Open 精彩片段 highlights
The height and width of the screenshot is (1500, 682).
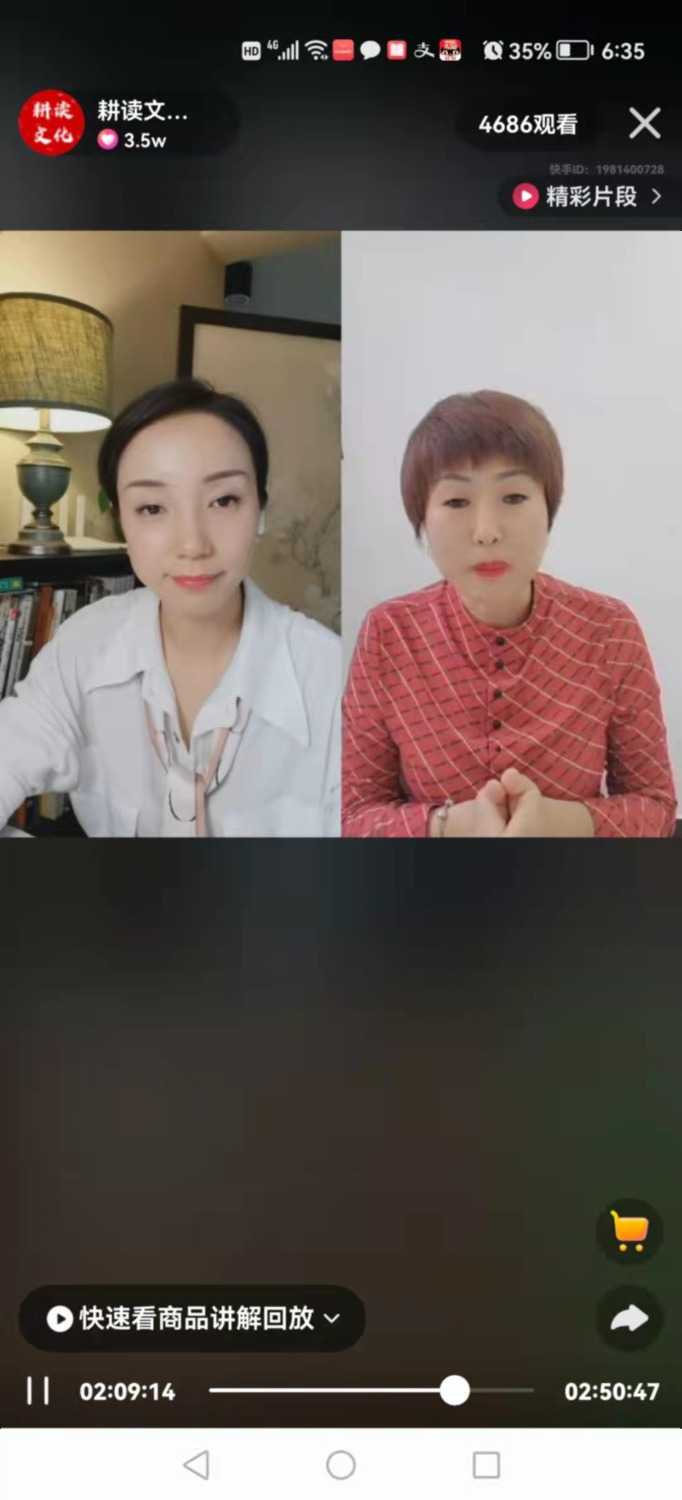589,197
